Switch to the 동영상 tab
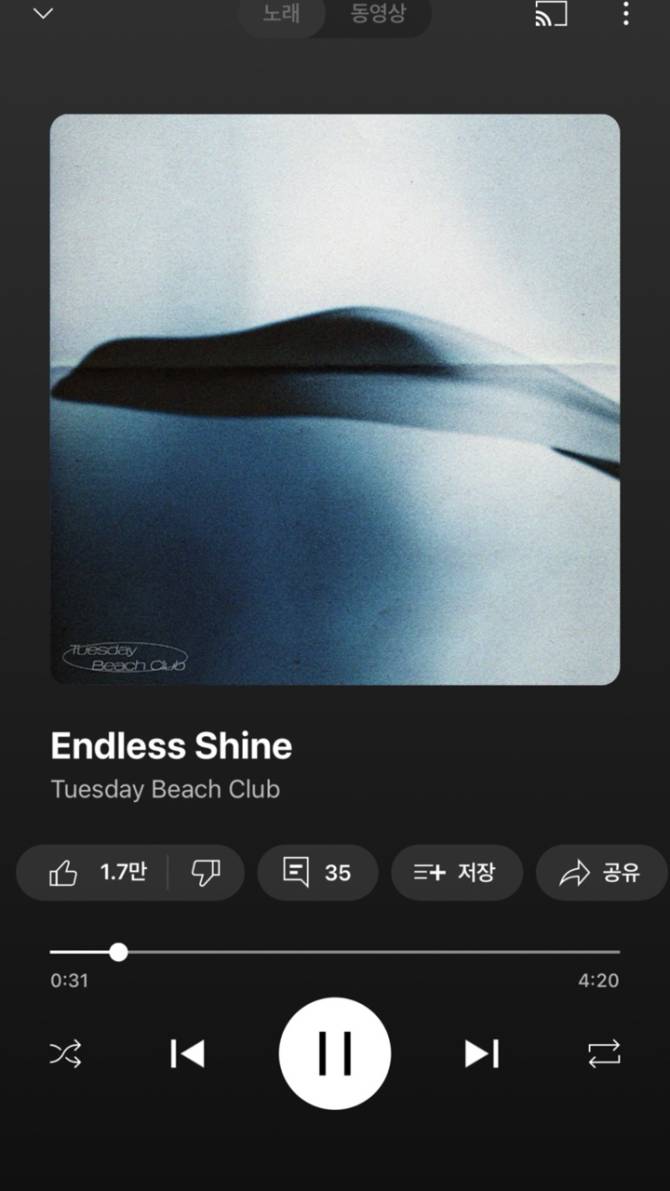Image resolution: width=670 pixels, height=1191 pixels. coord(378,15)
